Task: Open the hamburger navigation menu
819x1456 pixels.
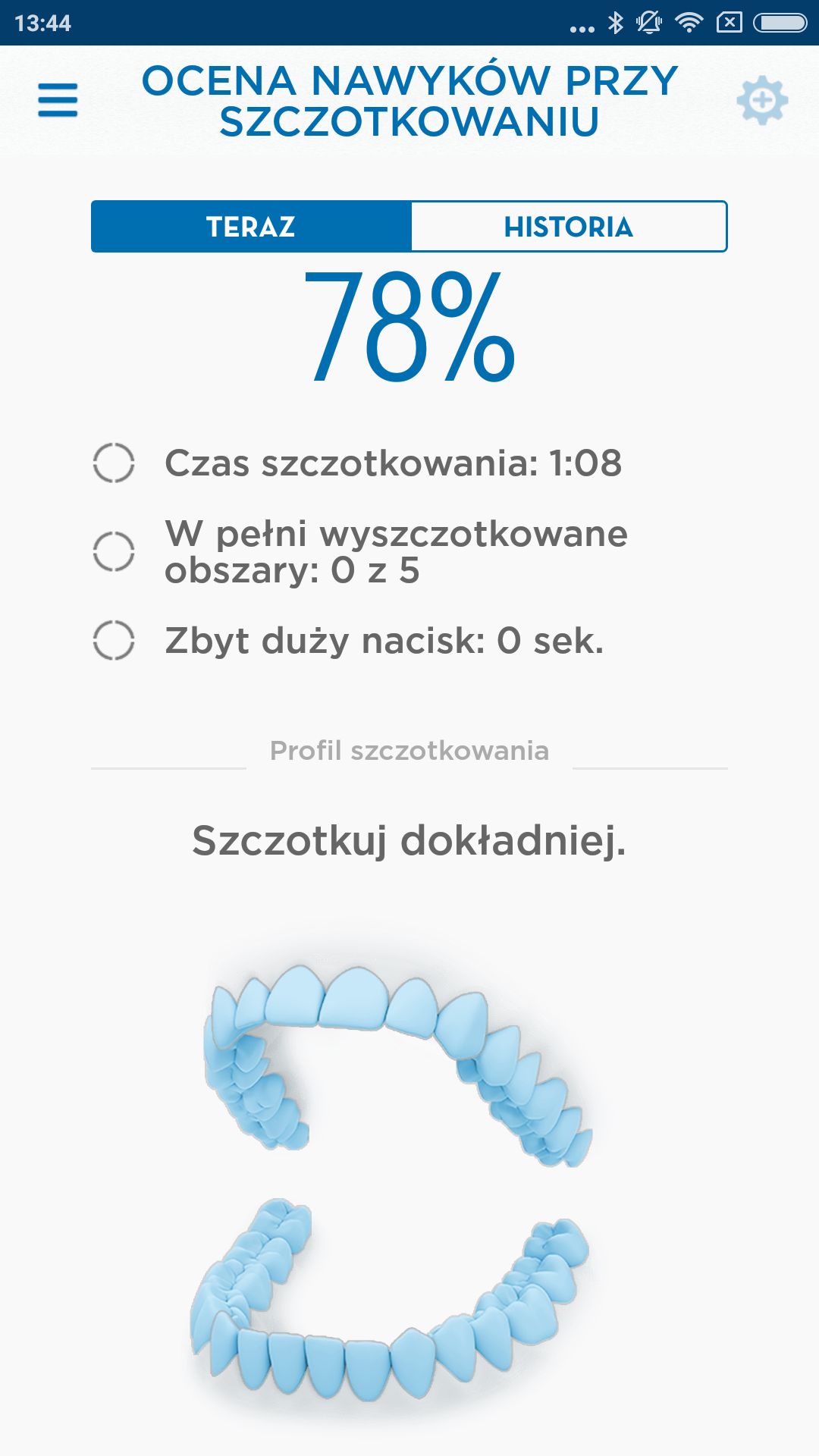Action: coord(58,100)
